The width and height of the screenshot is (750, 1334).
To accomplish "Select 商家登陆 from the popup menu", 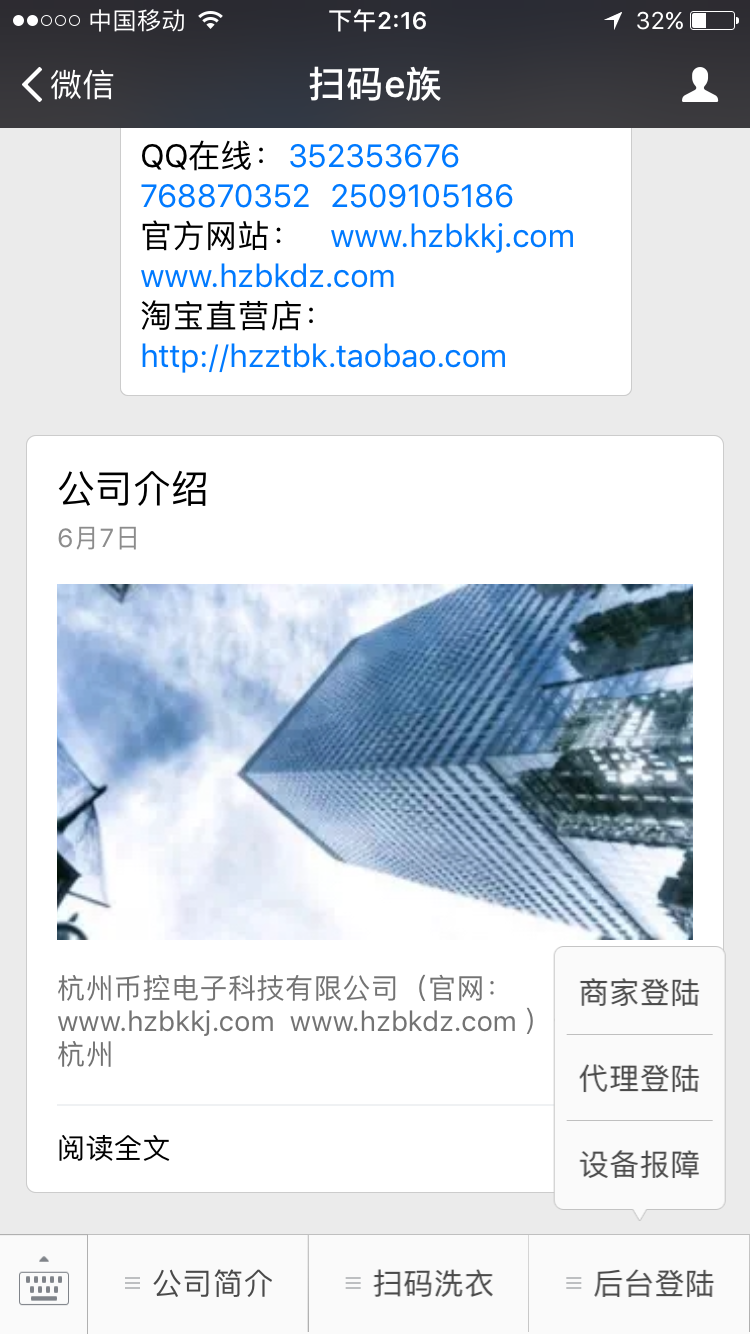I will [639, 993].
